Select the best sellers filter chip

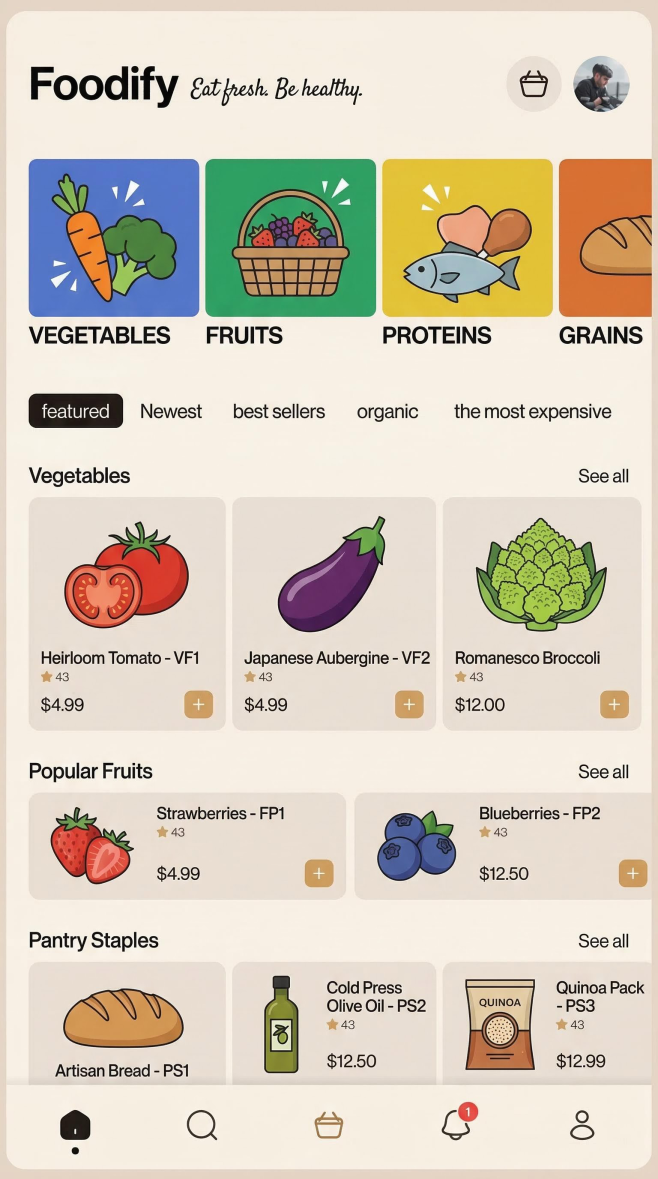279,411
